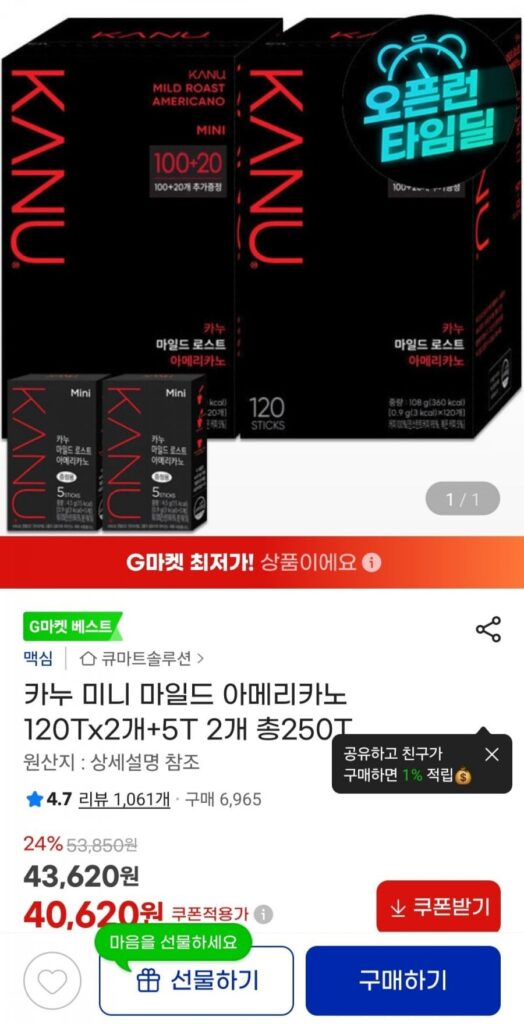View the 리뷰 1,061개 reviews
This screenshot has height=1024, width=524.
point(124,799)
